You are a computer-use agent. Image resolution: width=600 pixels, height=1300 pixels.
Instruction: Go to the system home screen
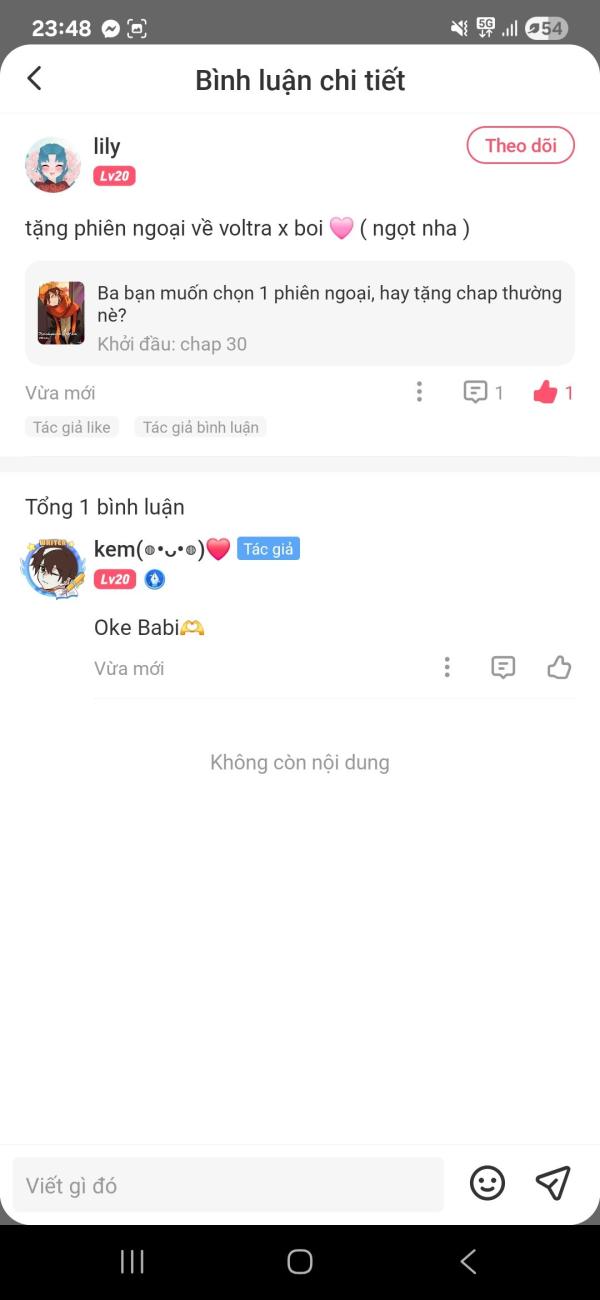click(x=300, y=1262)
